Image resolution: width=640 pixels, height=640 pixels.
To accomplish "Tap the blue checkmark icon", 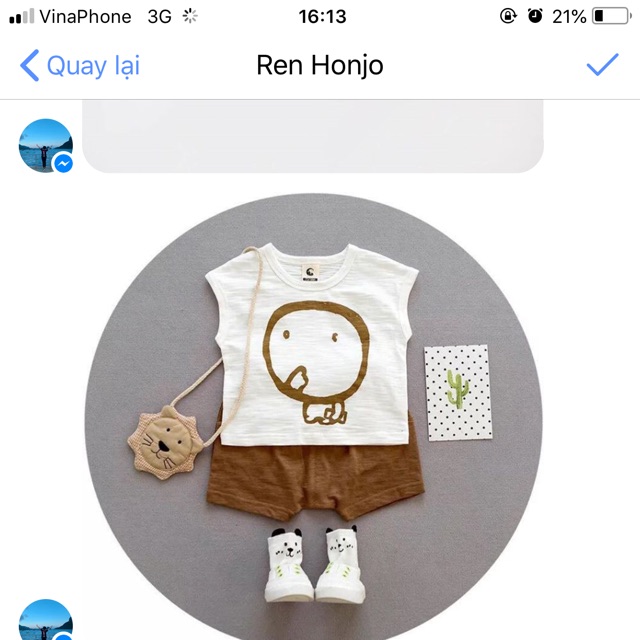I will point(602,66).
